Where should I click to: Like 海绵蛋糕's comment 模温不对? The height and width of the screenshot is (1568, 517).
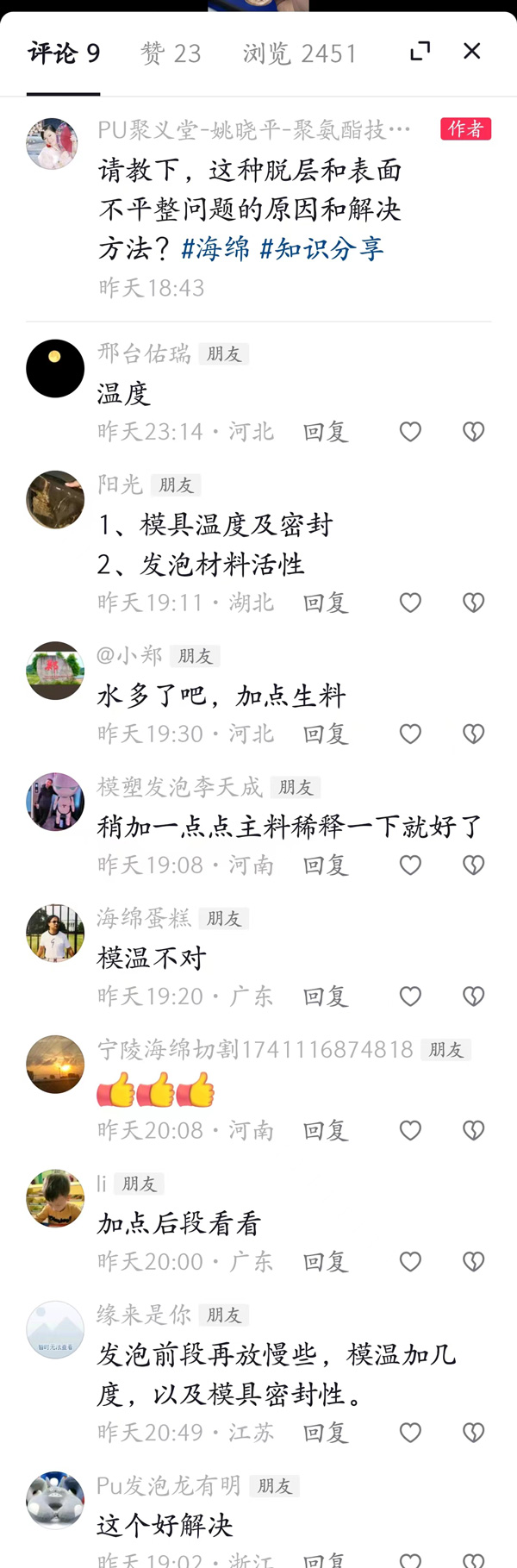point(410,996)
